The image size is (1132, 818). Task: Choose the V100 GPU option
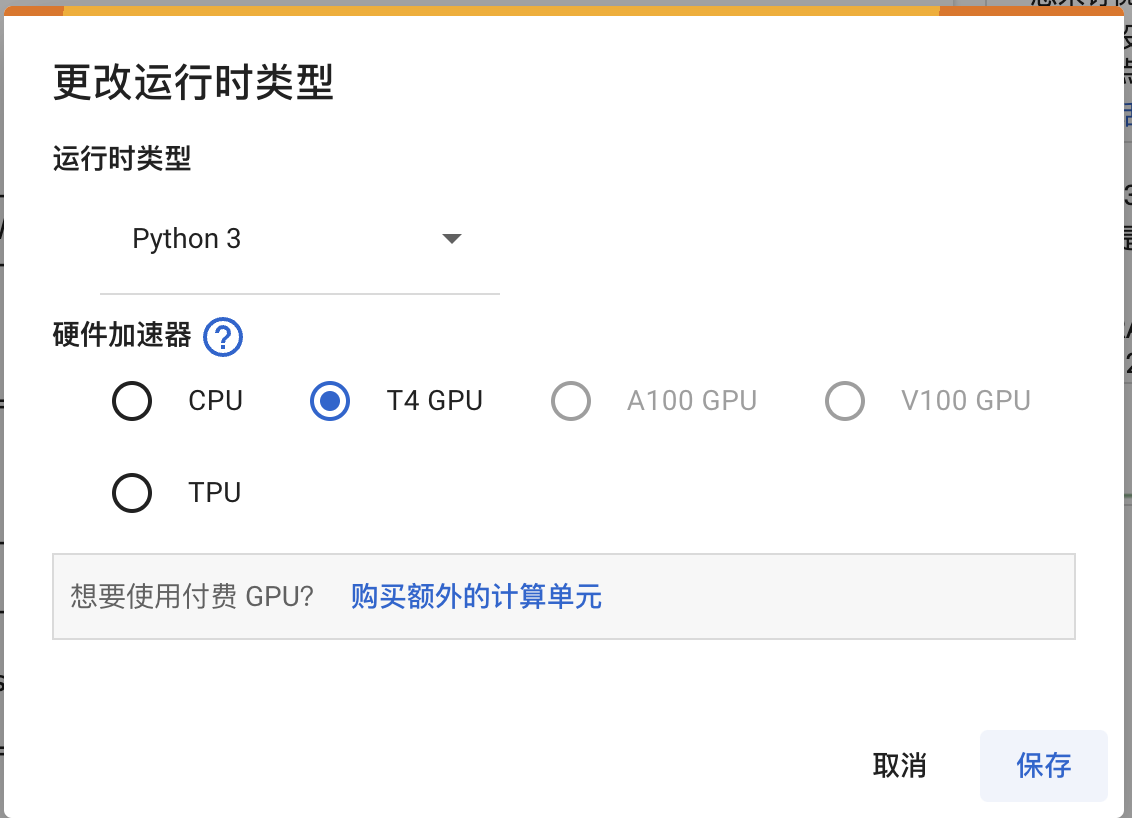point(845,401)
